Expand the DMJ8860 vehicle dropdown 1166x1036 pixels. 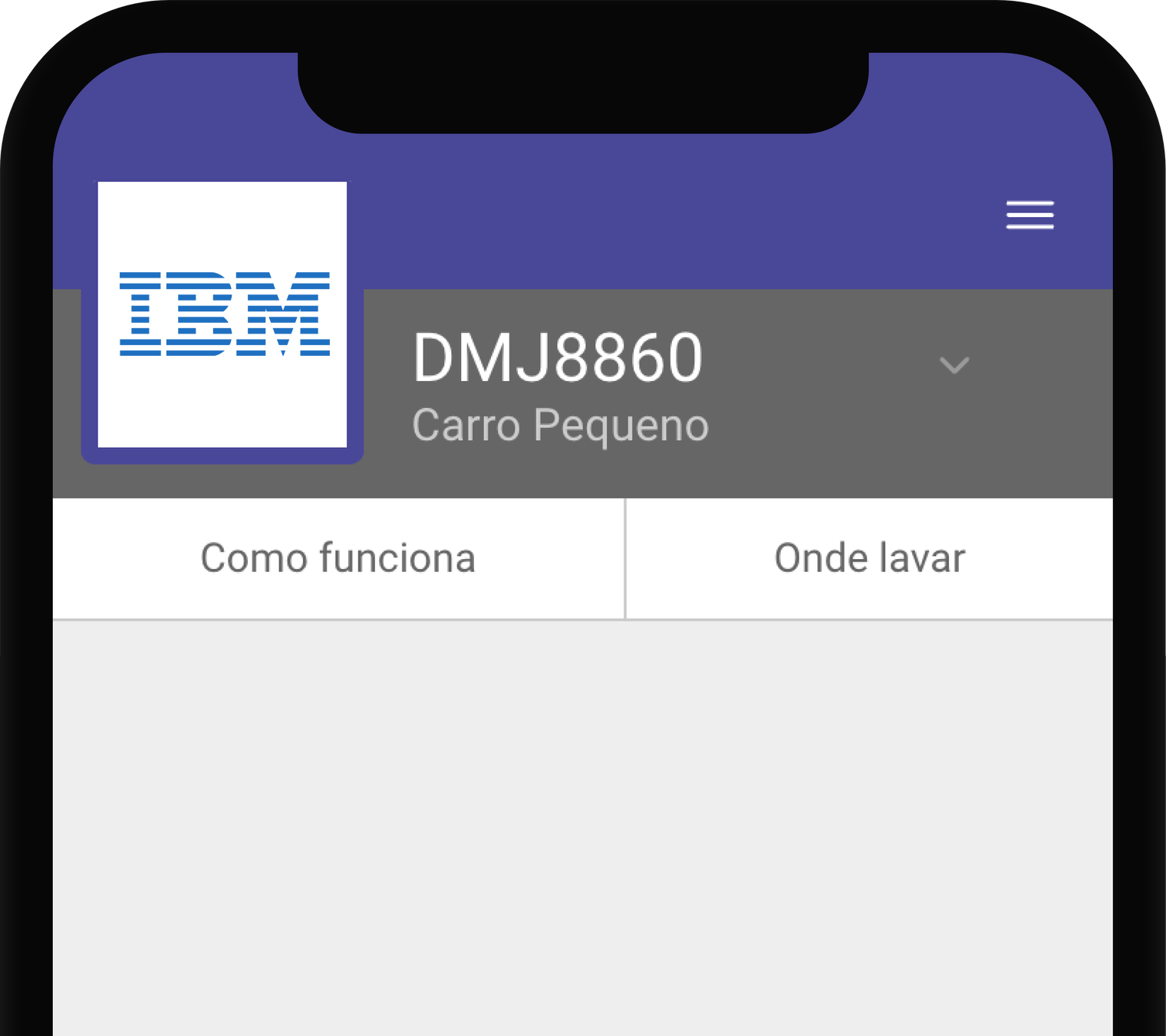point(954,365)
